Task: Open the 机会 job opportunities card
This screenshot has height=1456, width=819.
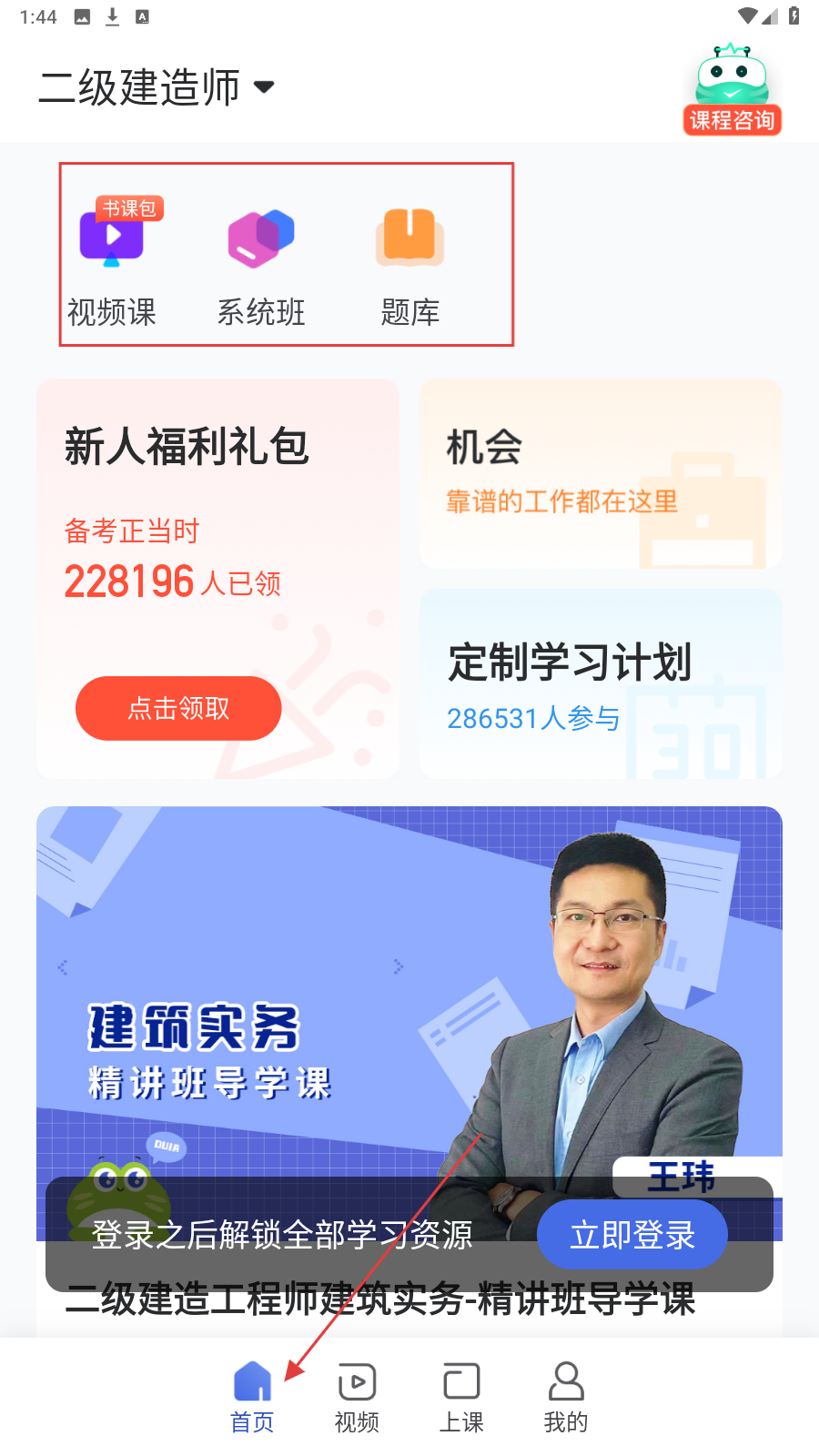Action: [x=601, y=474]
